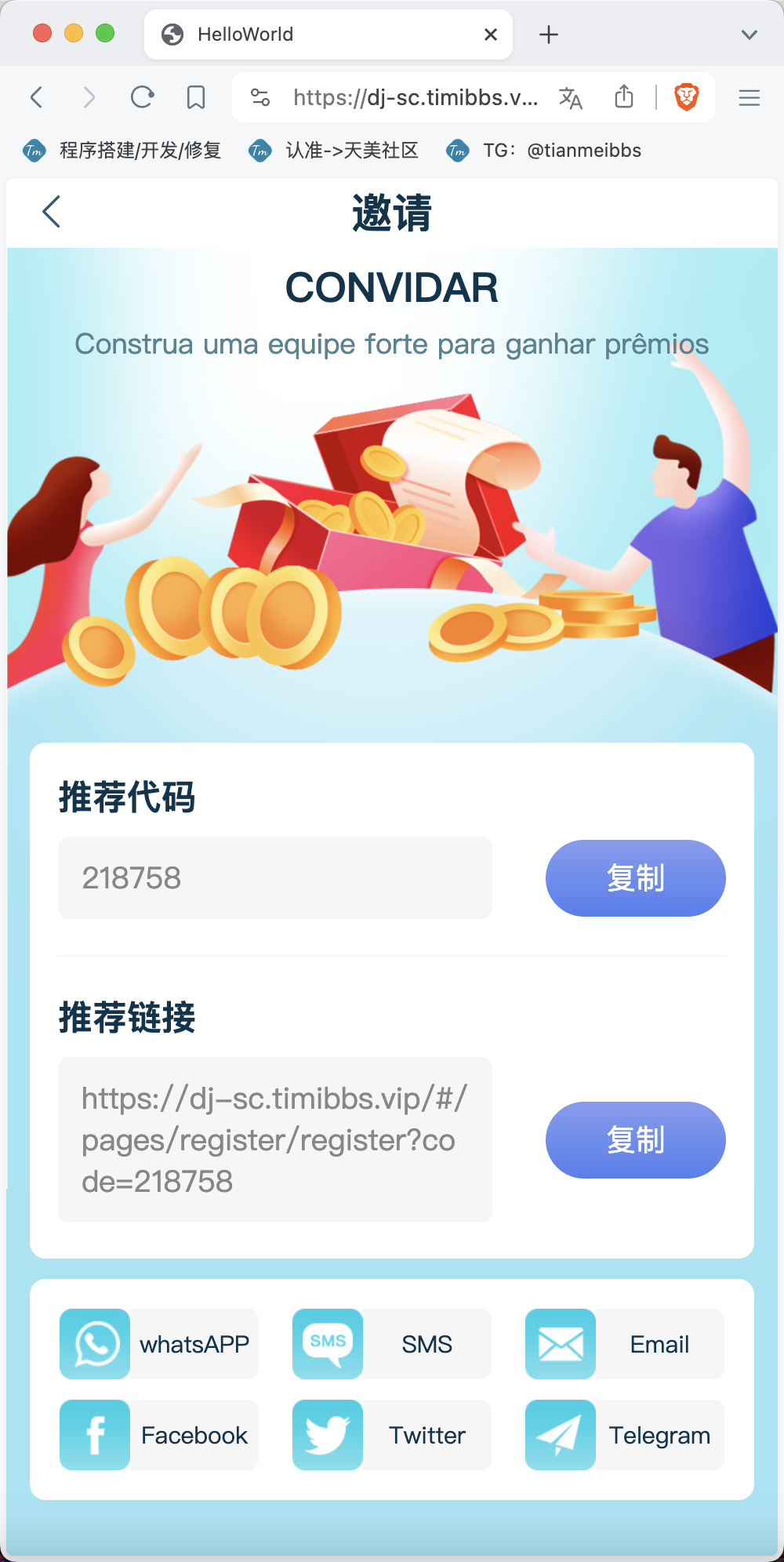Open the 程序搭建/开发/修复 bookmark
The width and height of the screenshot is (784, 1562).
click(x=122, y=151)
